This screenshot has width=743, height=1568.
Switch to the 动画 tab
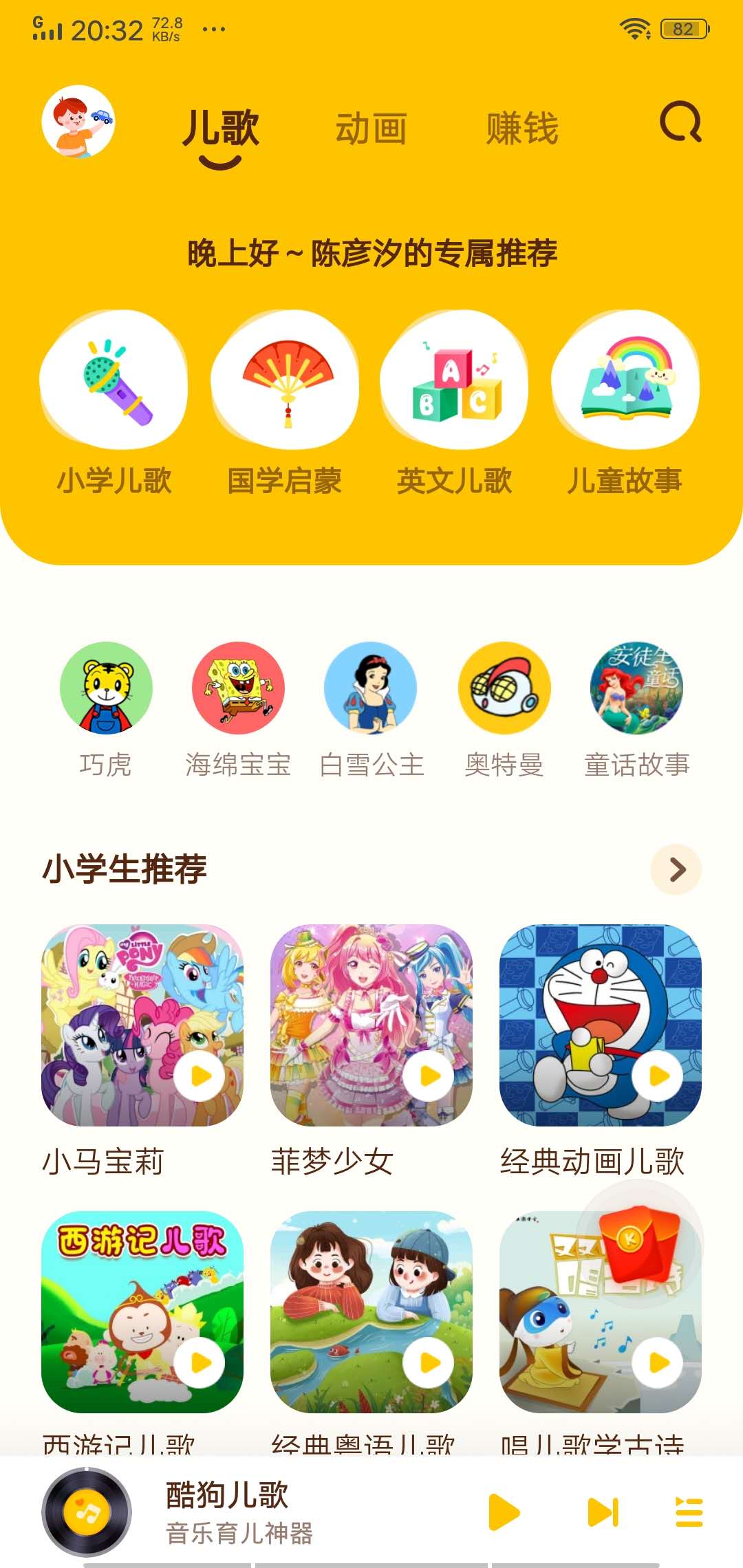coord(371,128)
